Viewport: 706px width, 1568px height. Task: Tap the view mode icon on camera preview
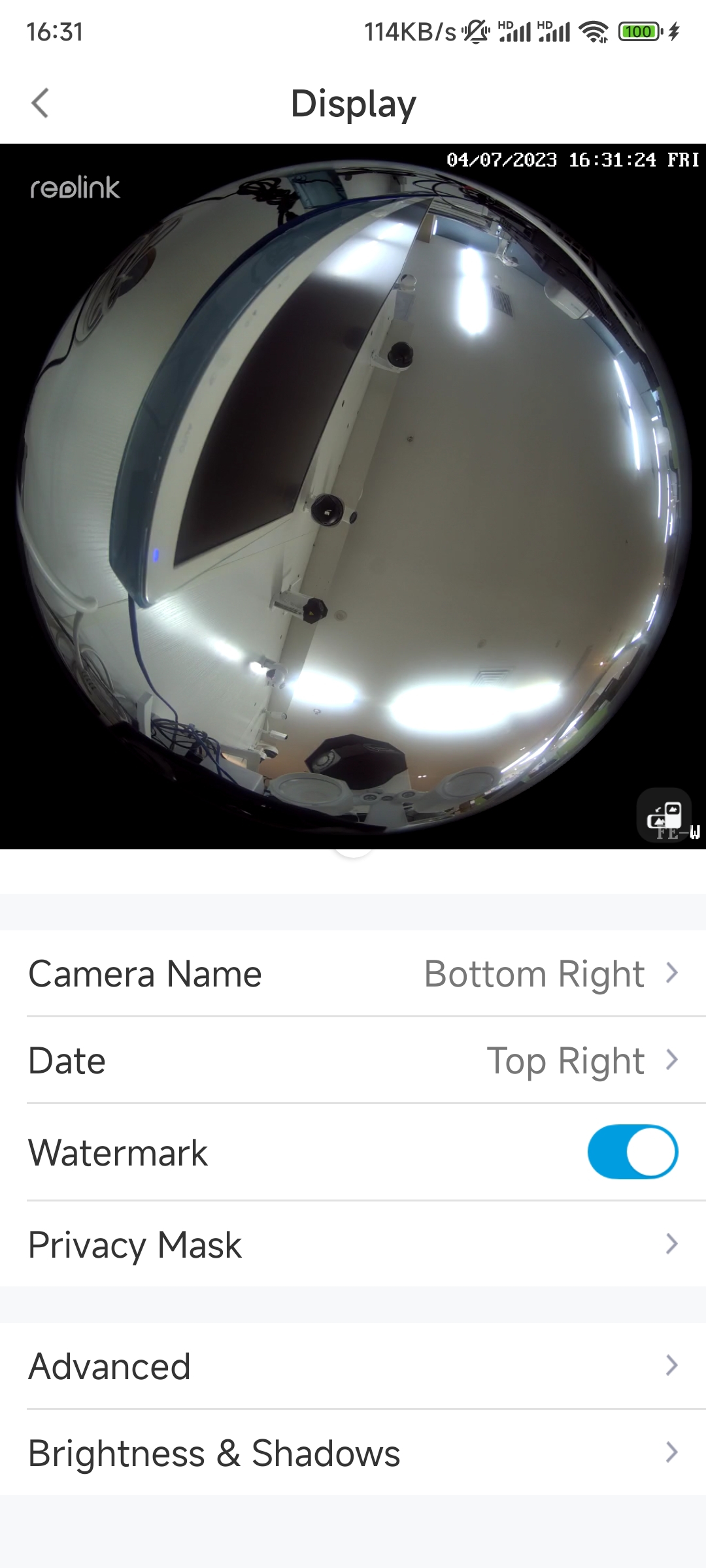[x=664, y=815]
